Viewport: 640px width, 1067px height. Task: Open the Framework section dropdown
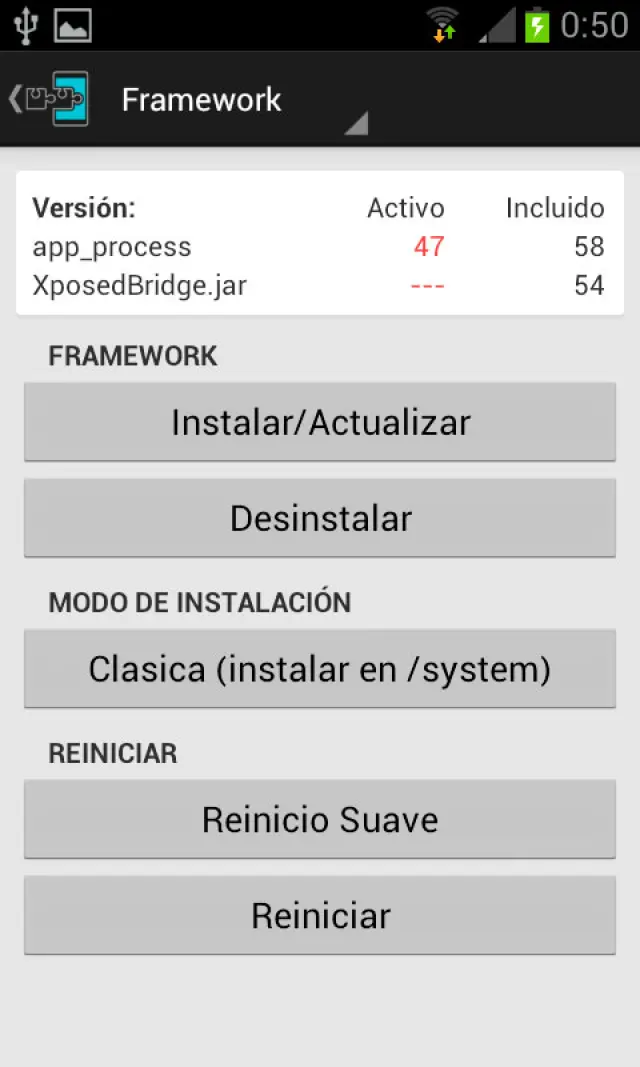(x=240, y=101)
